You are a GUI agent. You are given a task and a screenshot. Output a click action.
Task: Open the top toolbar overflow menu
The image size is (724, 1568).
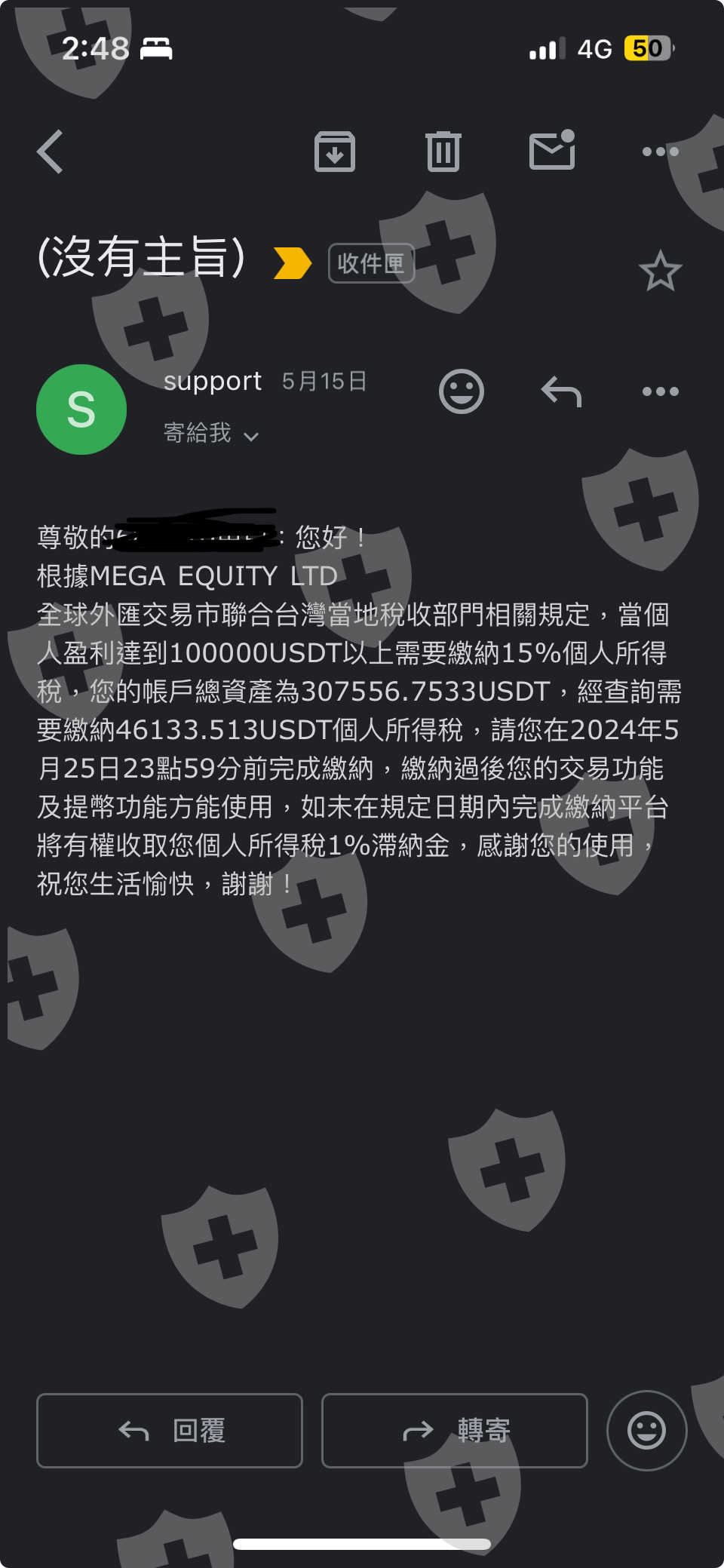[x=661, y=152]
